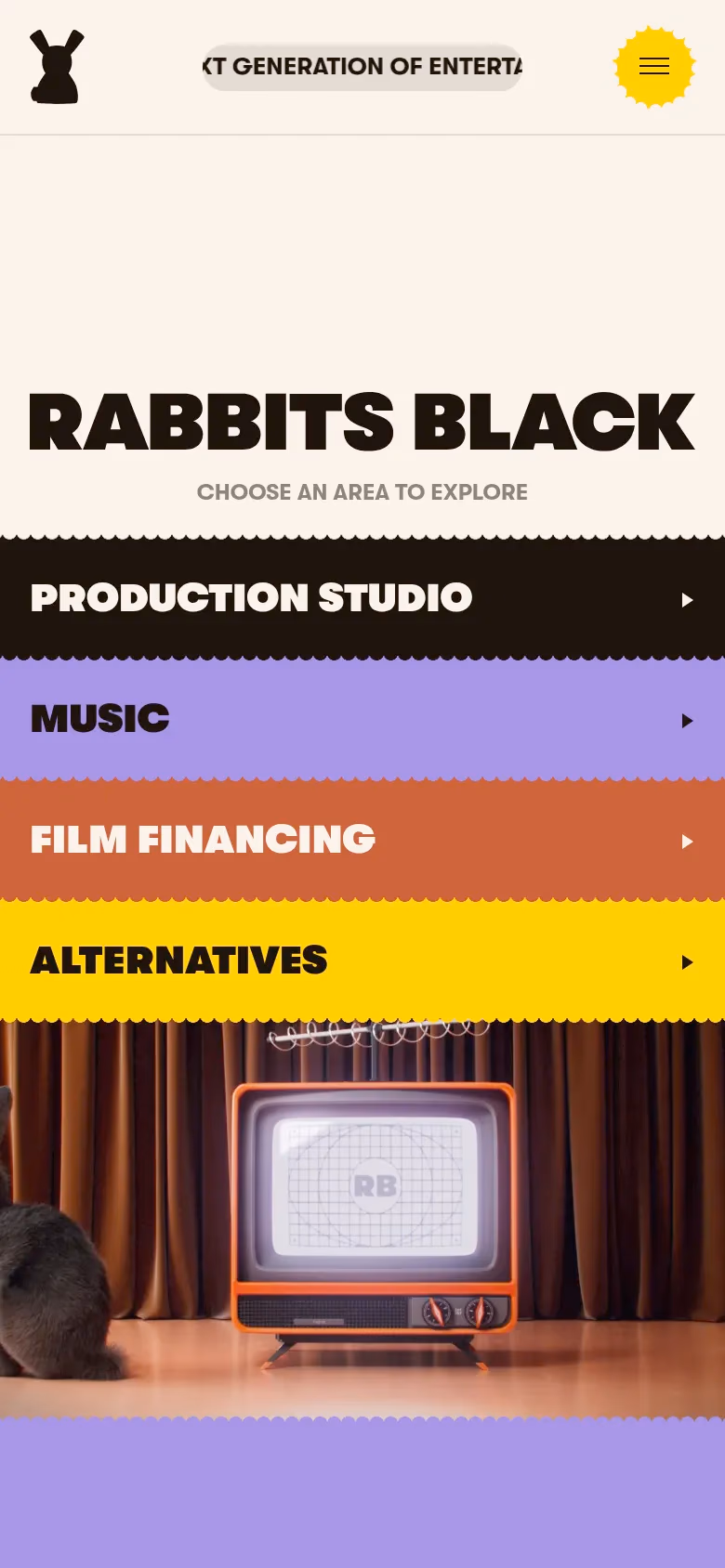Select the rabbit silhouette in the header
Screen dimensions: 725x1568
[56, 65]
